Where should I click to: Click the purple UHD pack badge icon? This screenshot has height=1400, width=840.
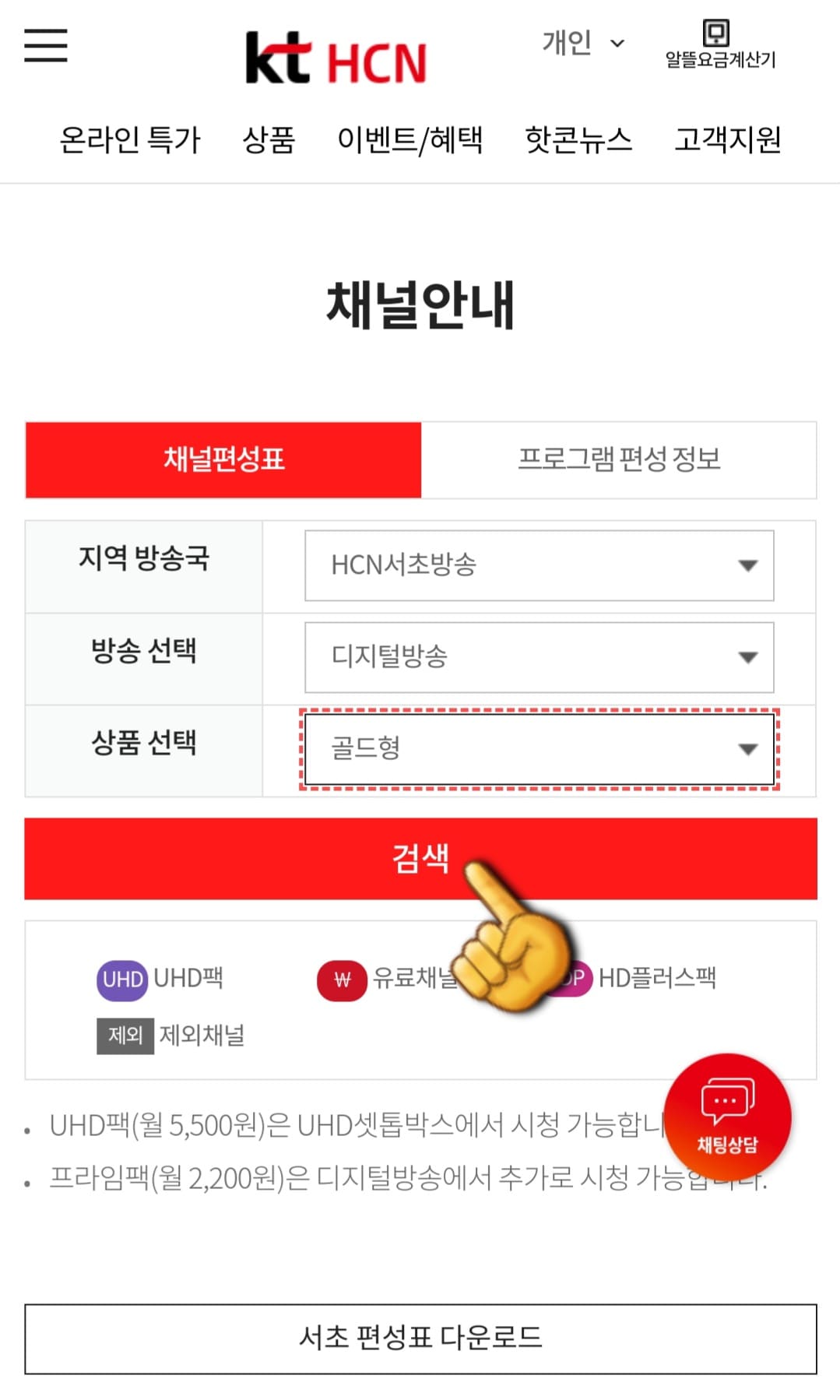122,979
